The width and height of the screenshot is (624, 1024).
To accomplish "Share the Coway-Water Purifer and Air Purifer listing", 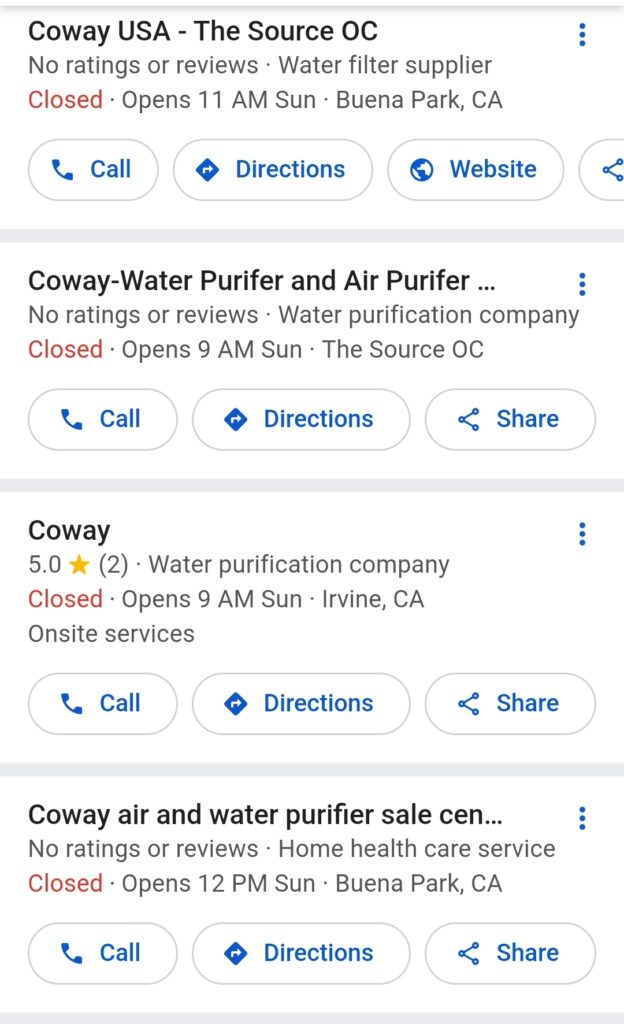I will (x=510, y=419).
